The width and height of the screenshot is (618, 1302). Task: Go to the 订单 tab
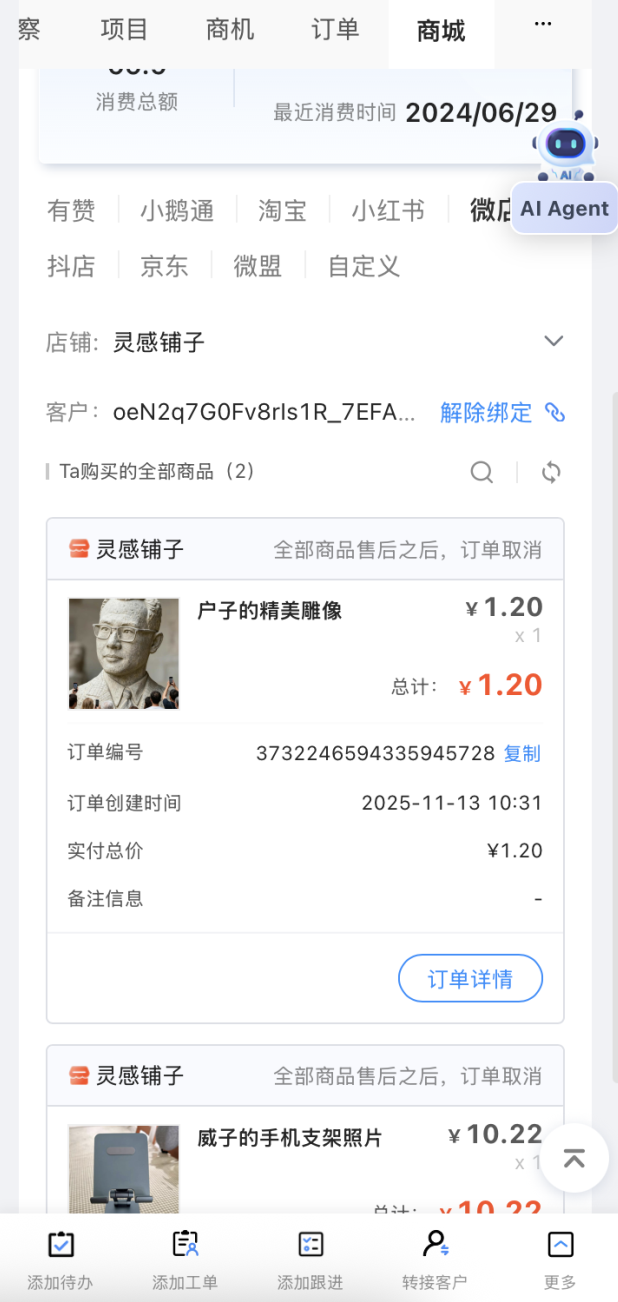[x=335, y=30]
